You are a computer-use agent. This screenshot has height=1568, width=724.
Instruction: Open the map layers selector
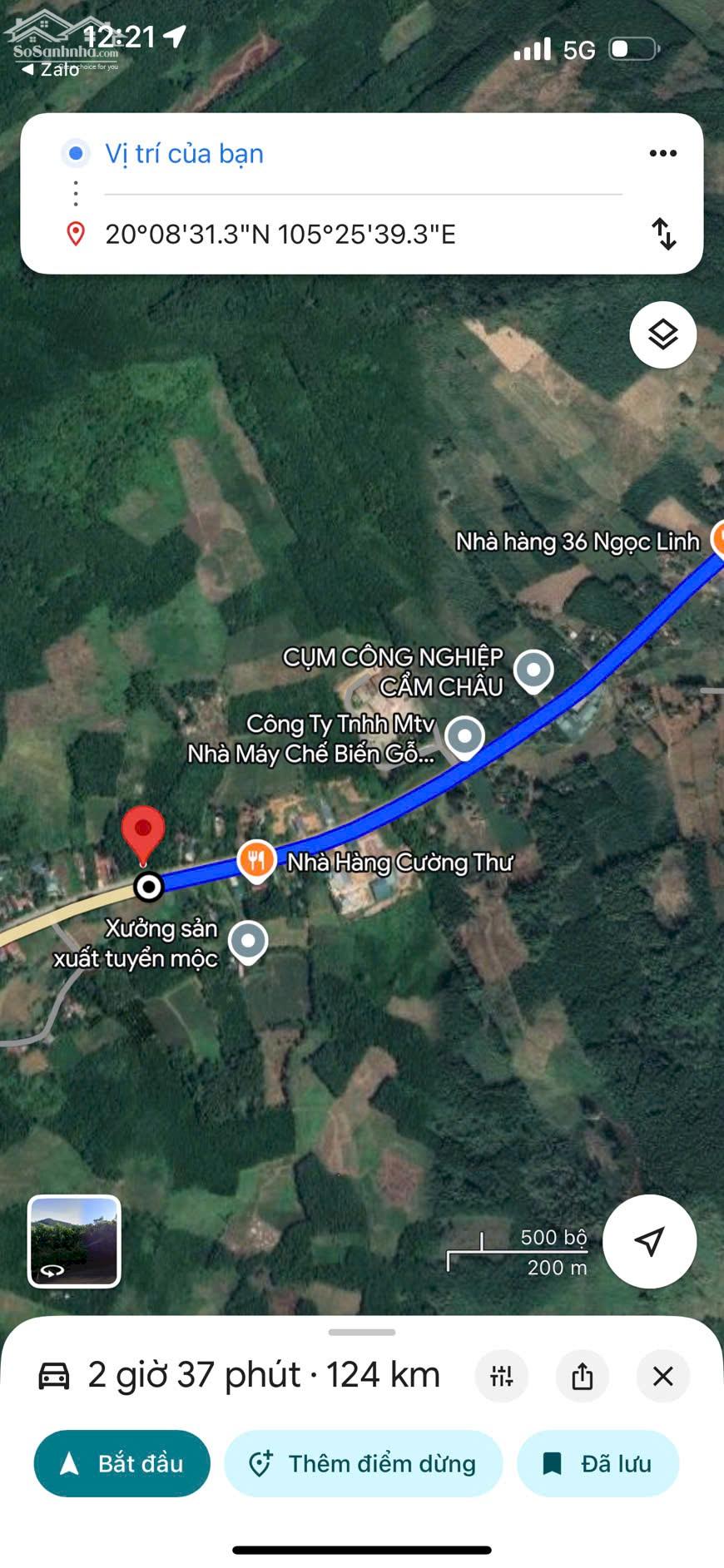(x=662, y=334)
